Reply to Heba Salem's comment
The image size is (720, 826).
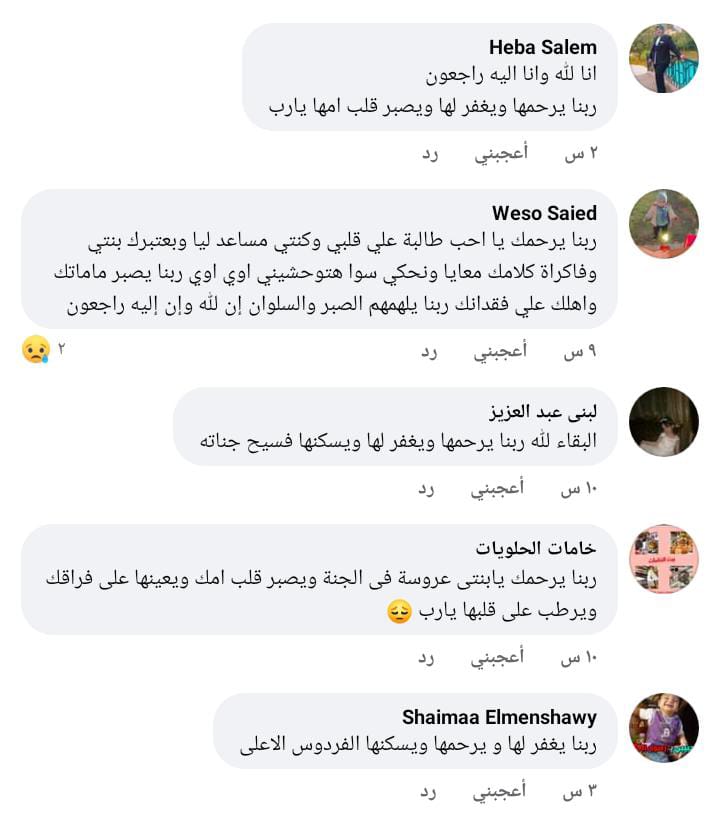[x=429, y=153]
